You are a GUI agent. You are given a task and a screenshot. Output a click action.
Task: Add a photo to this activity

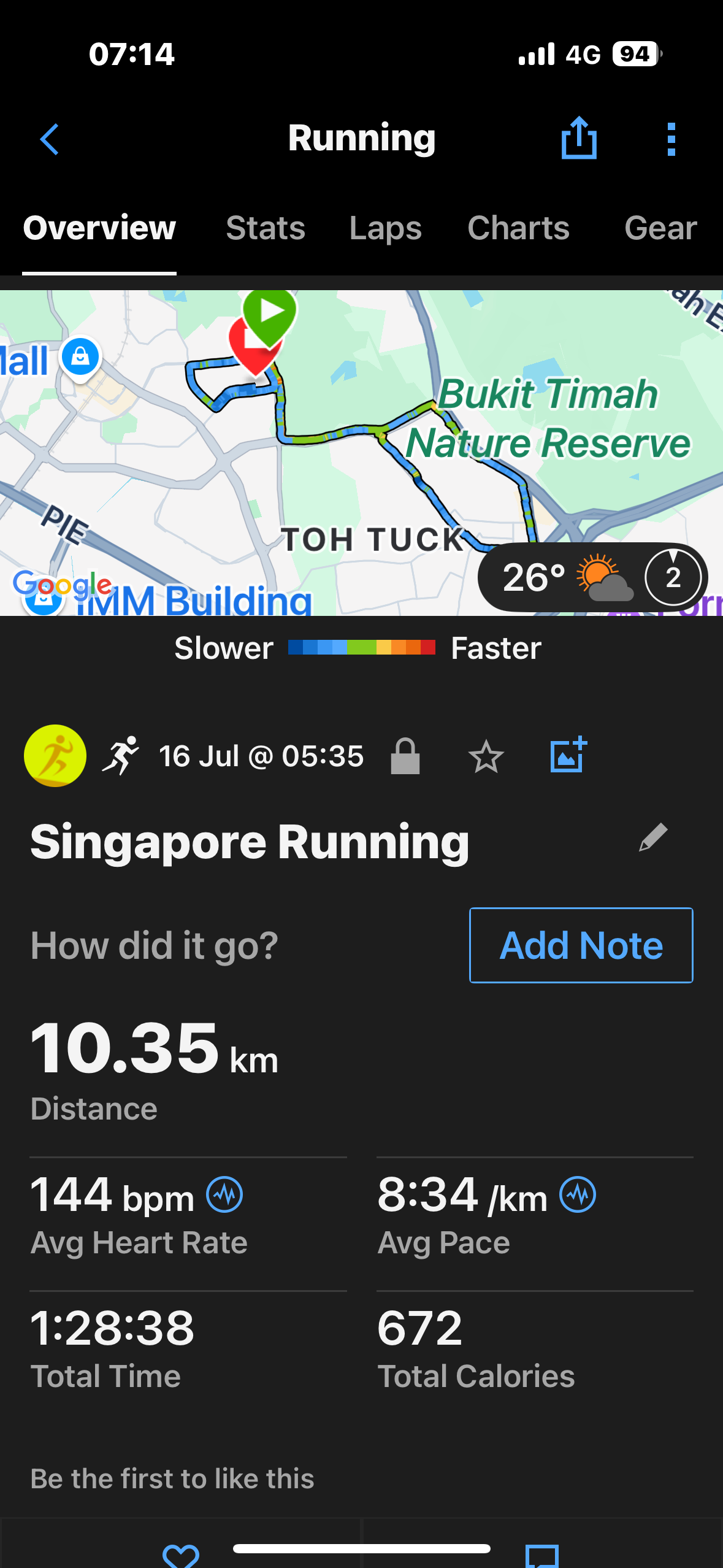click(568, 755)
